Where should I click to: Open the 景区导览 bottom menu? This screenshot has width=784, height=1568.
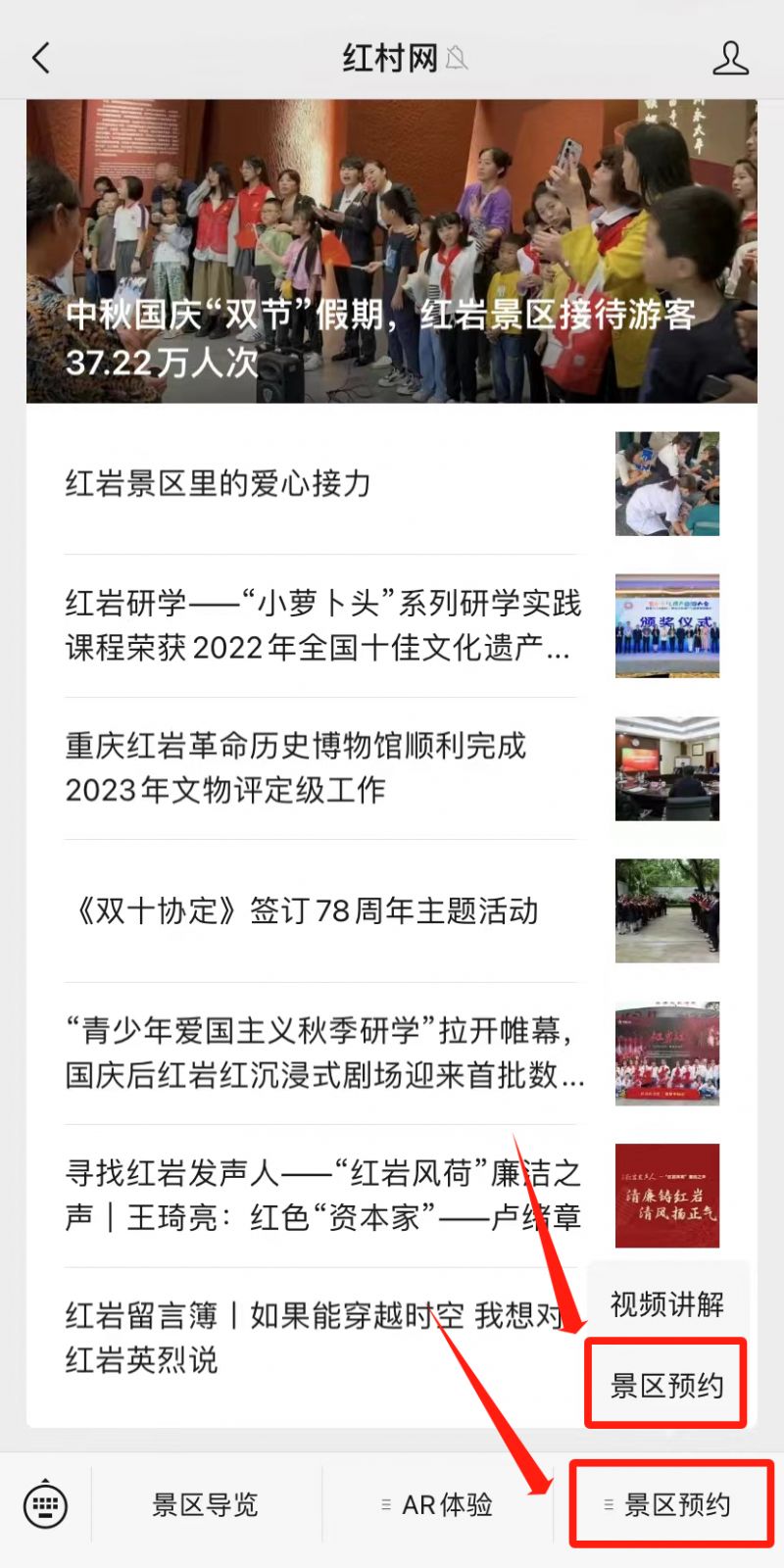[206, 1504]
